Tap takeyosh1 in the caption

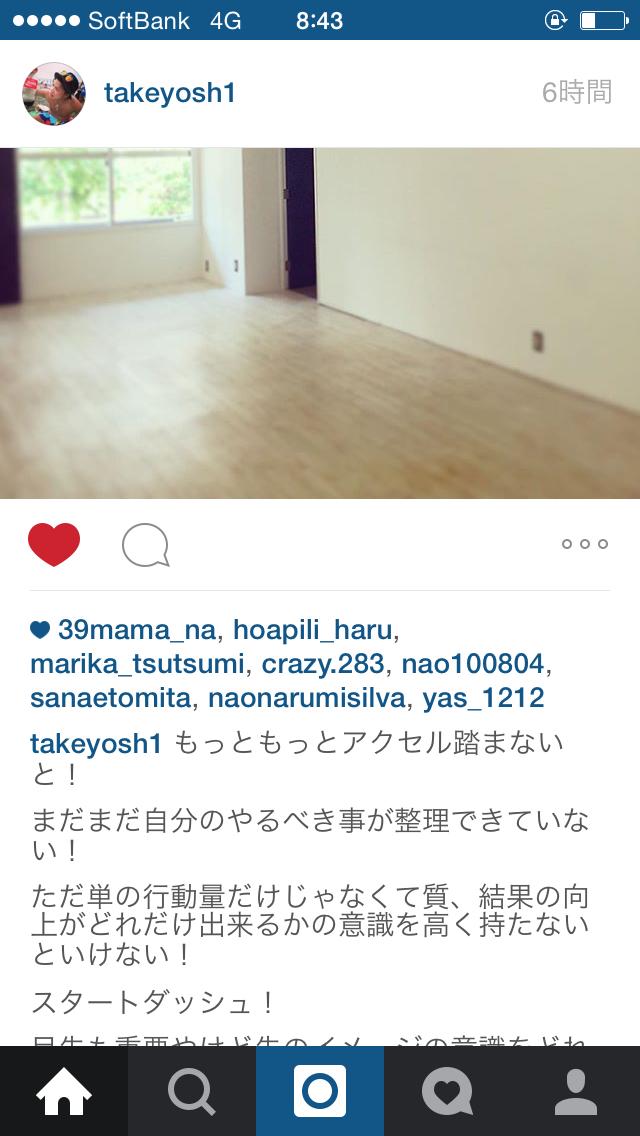[x=96, y=744]
